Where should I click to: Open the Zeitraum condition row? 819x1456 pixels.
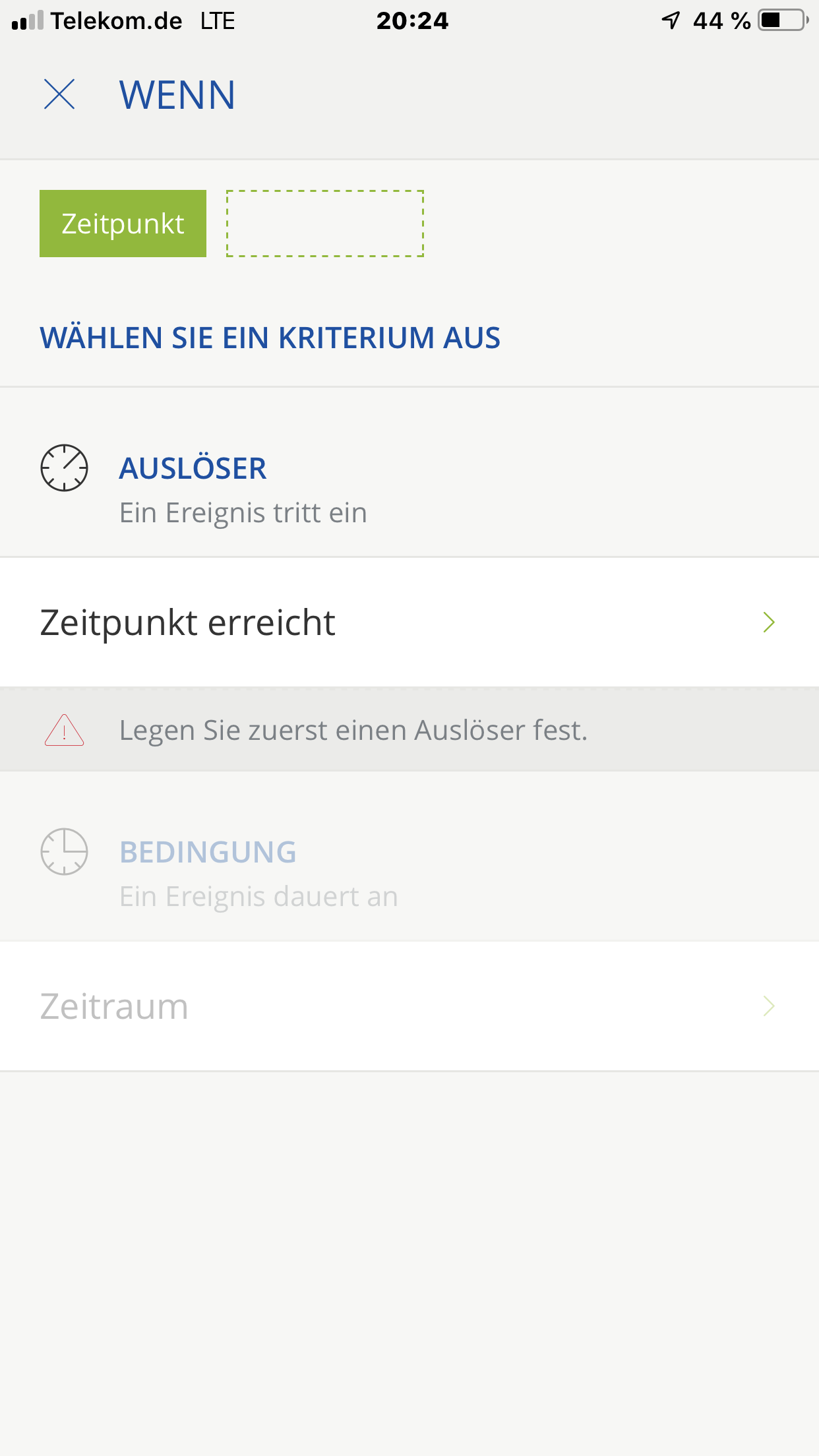click(409, 1006)
